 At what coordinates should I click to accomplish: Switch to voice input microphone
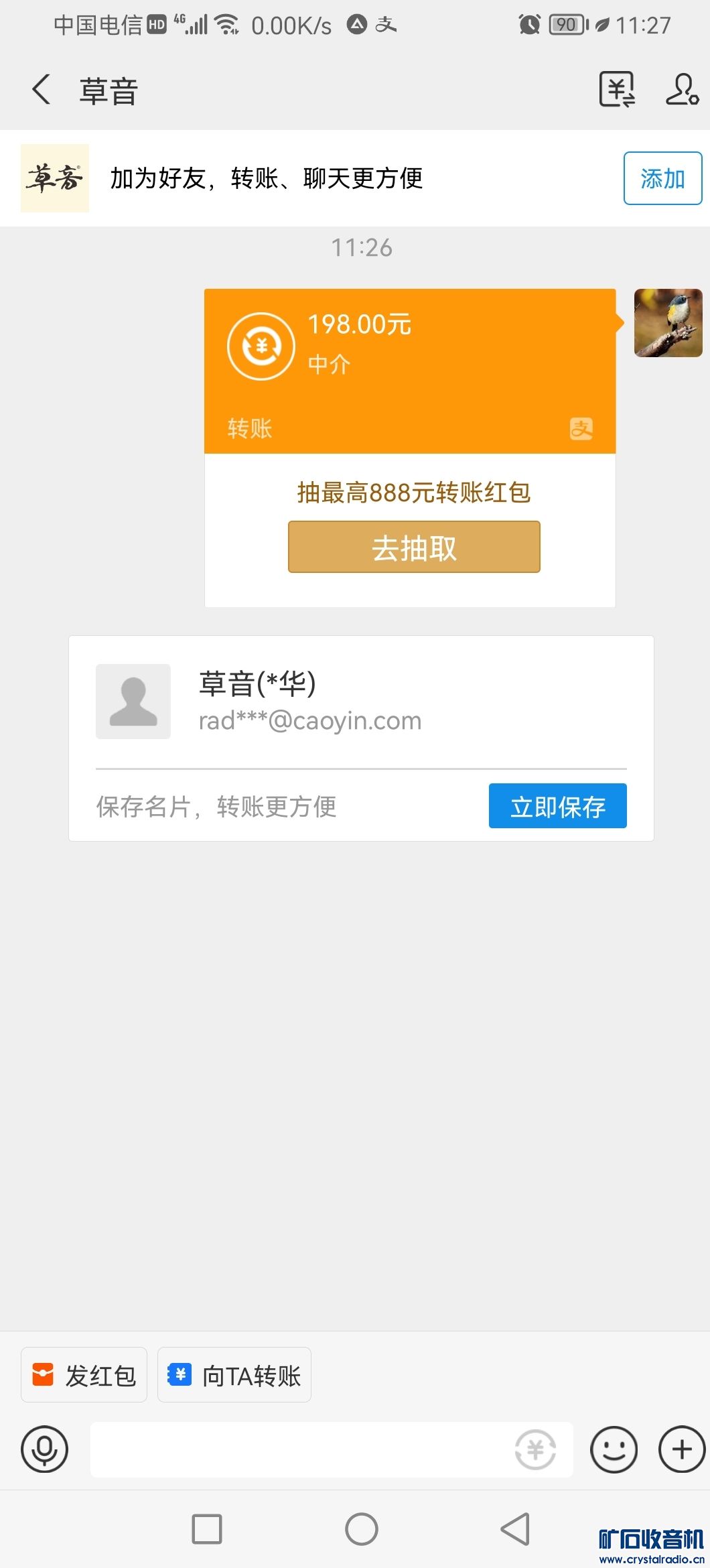(x=44, y=1449)
